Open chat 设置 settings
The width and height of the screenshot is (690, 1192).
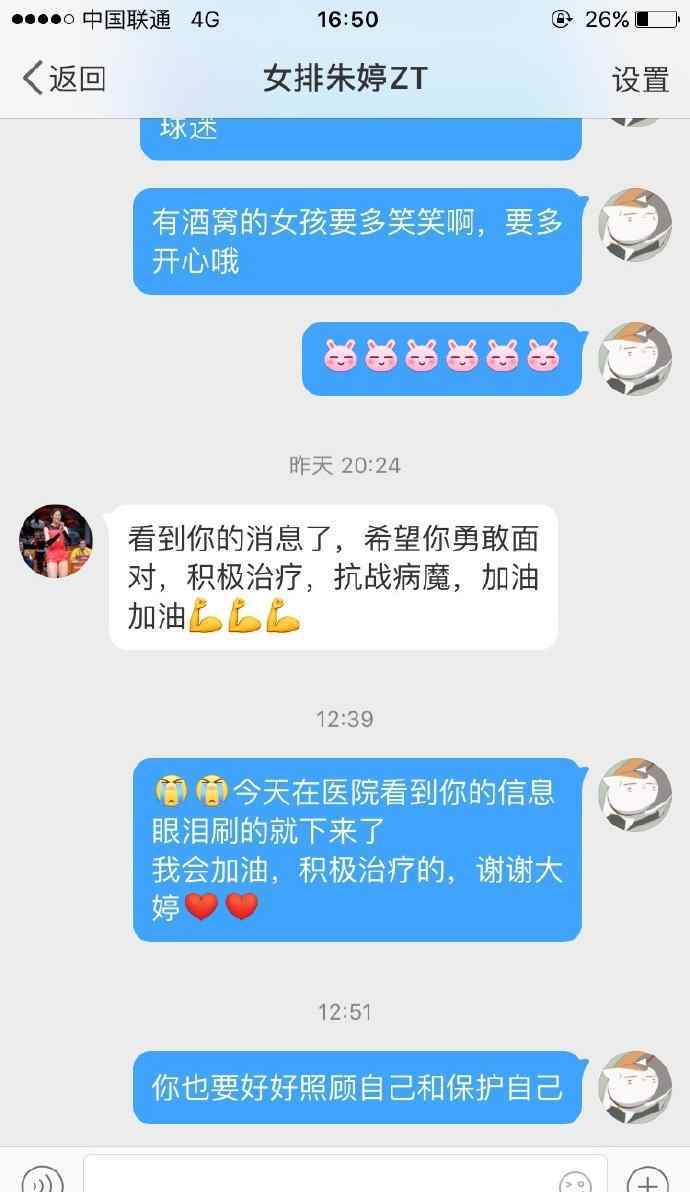[x=640, y=79]
